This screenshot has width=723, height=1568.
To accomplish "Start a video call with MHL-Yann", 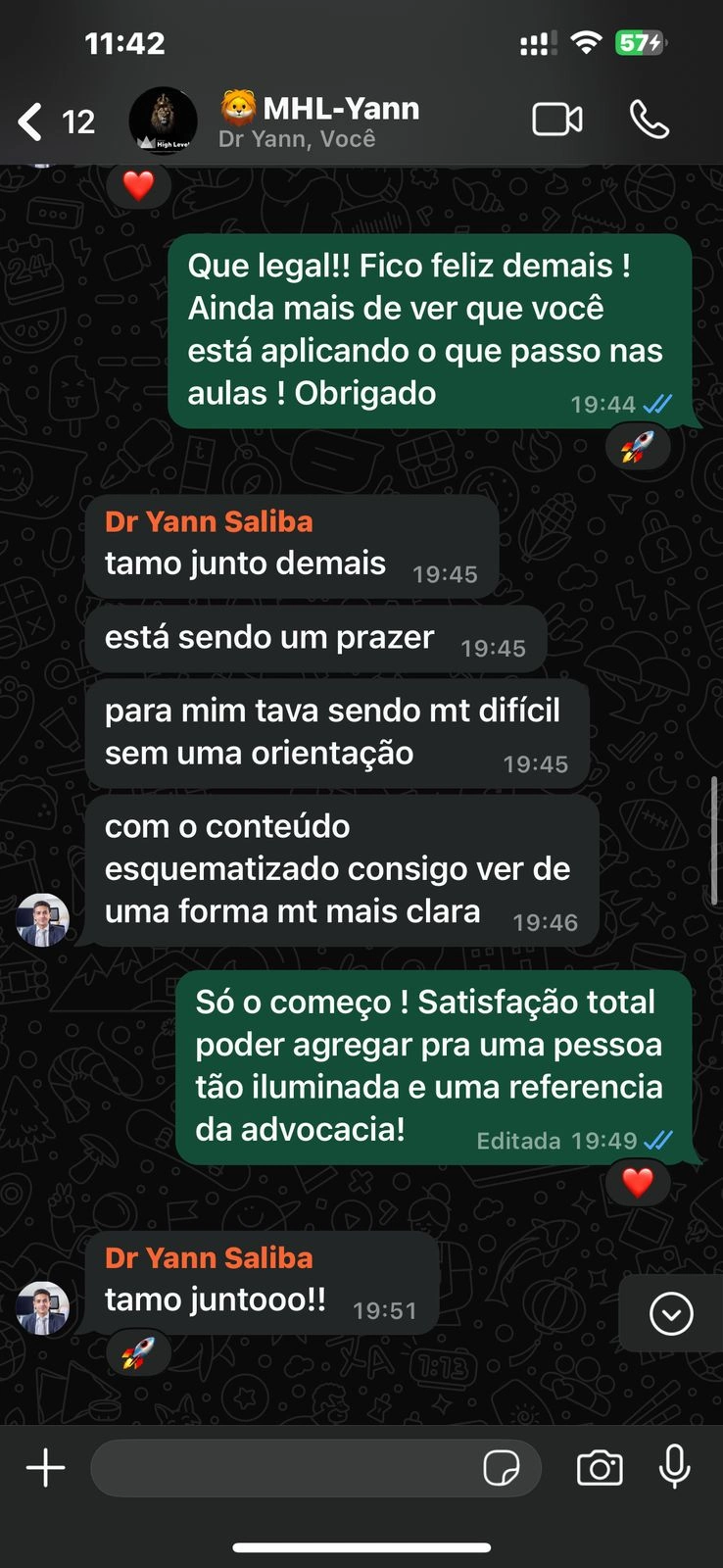I will coord(557,119).
